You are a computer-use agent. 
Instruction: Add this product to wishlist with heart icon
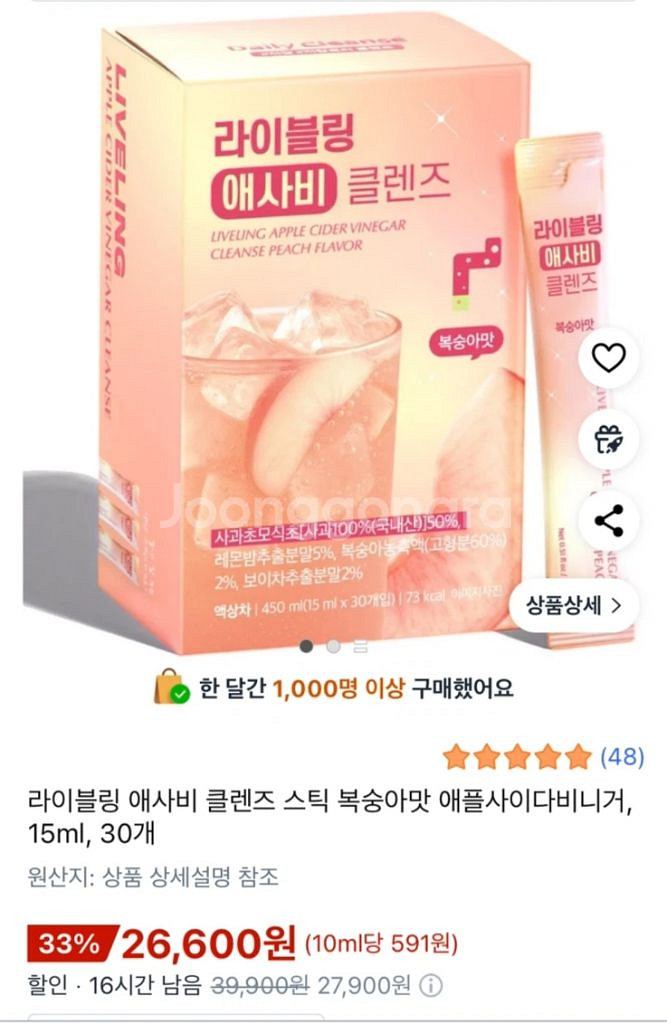609,358
